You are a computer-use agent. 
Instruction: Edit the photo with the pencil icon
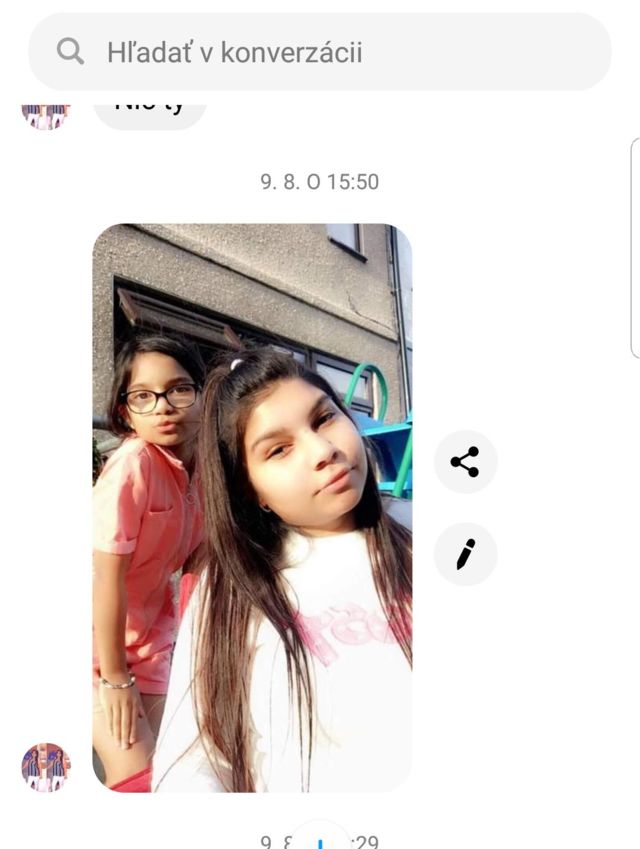tap(465, 553)
